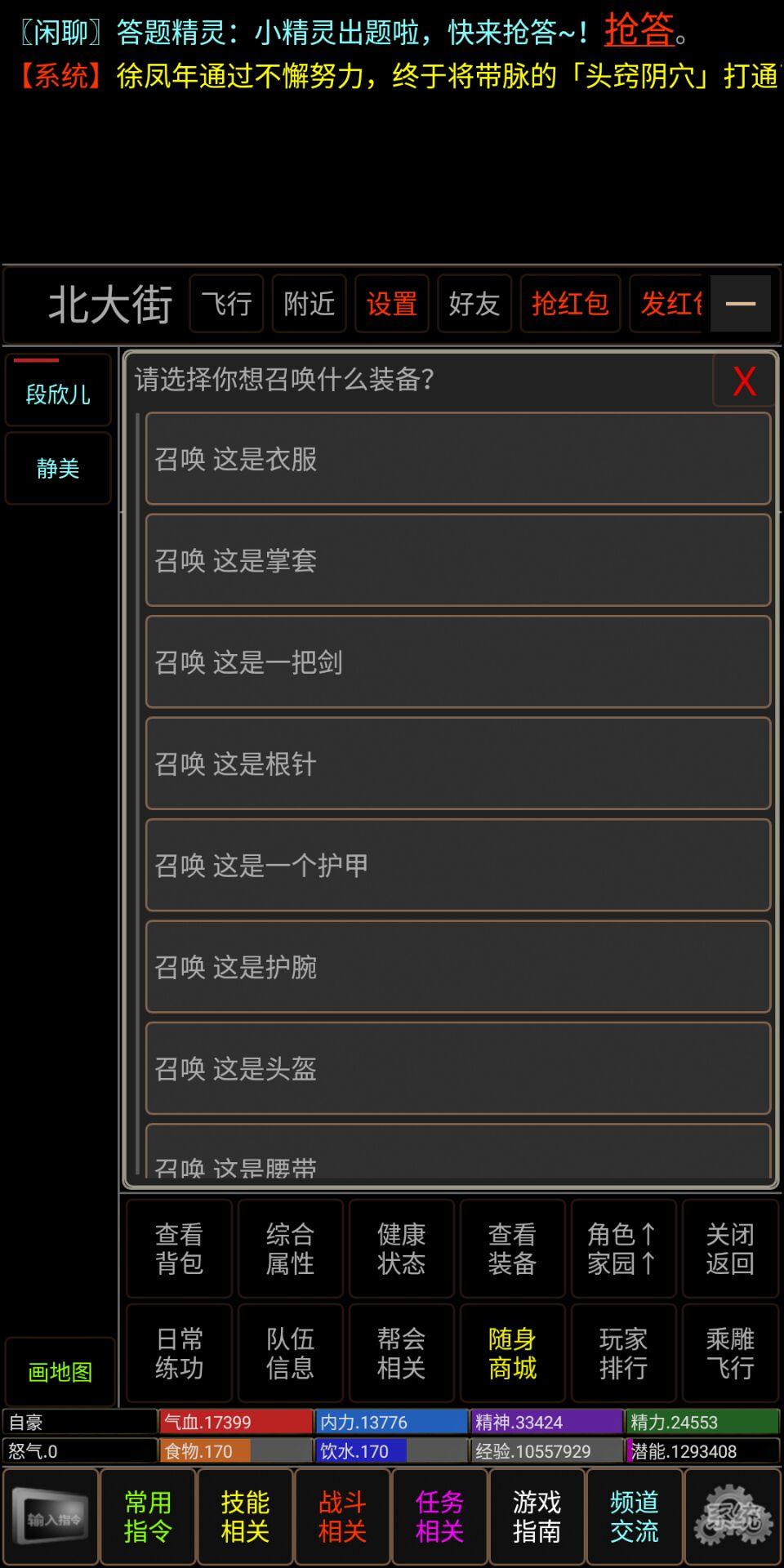
Task: Open the 系统 gear menu
Action: (x=733, y=1517)
